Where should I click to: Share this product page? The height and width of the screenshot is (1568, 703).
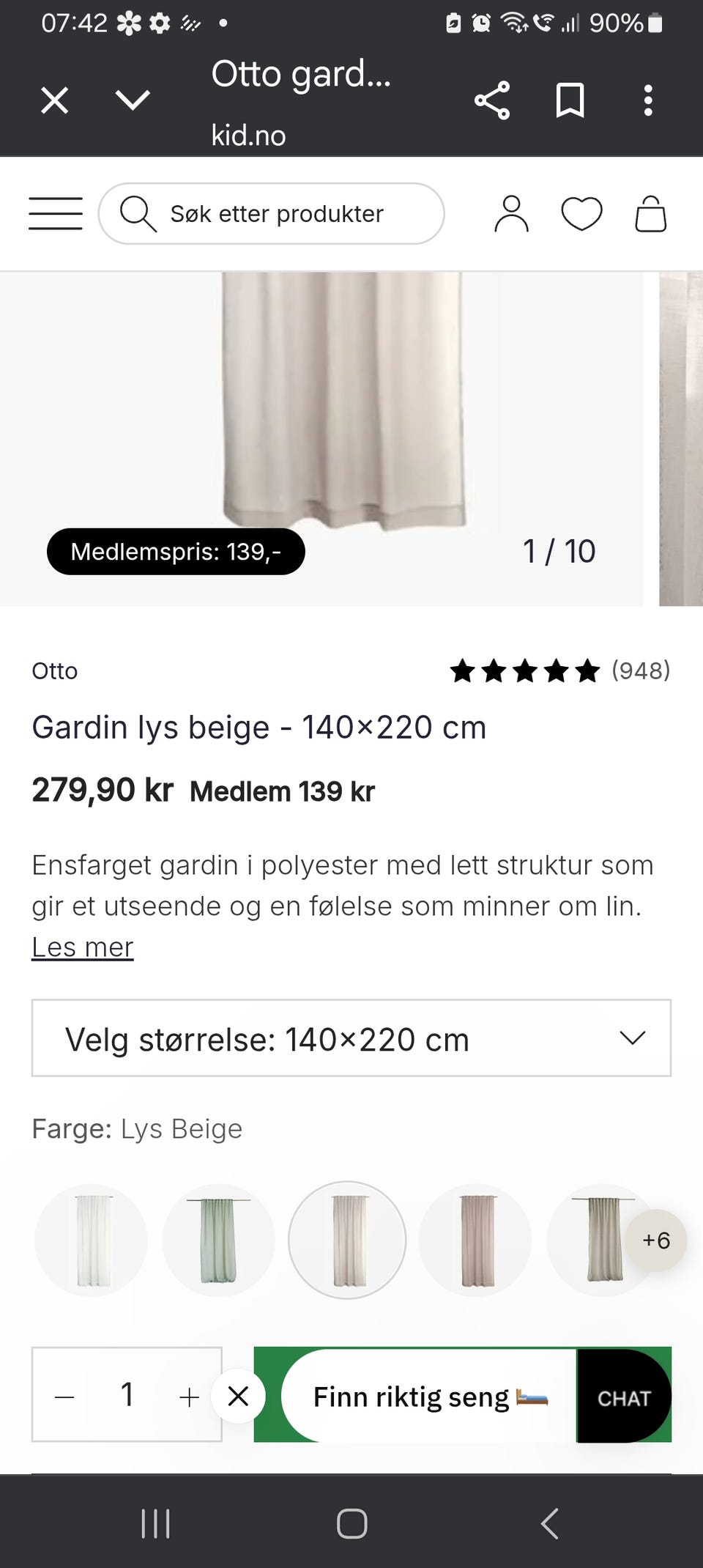click(x=492, y=100)
